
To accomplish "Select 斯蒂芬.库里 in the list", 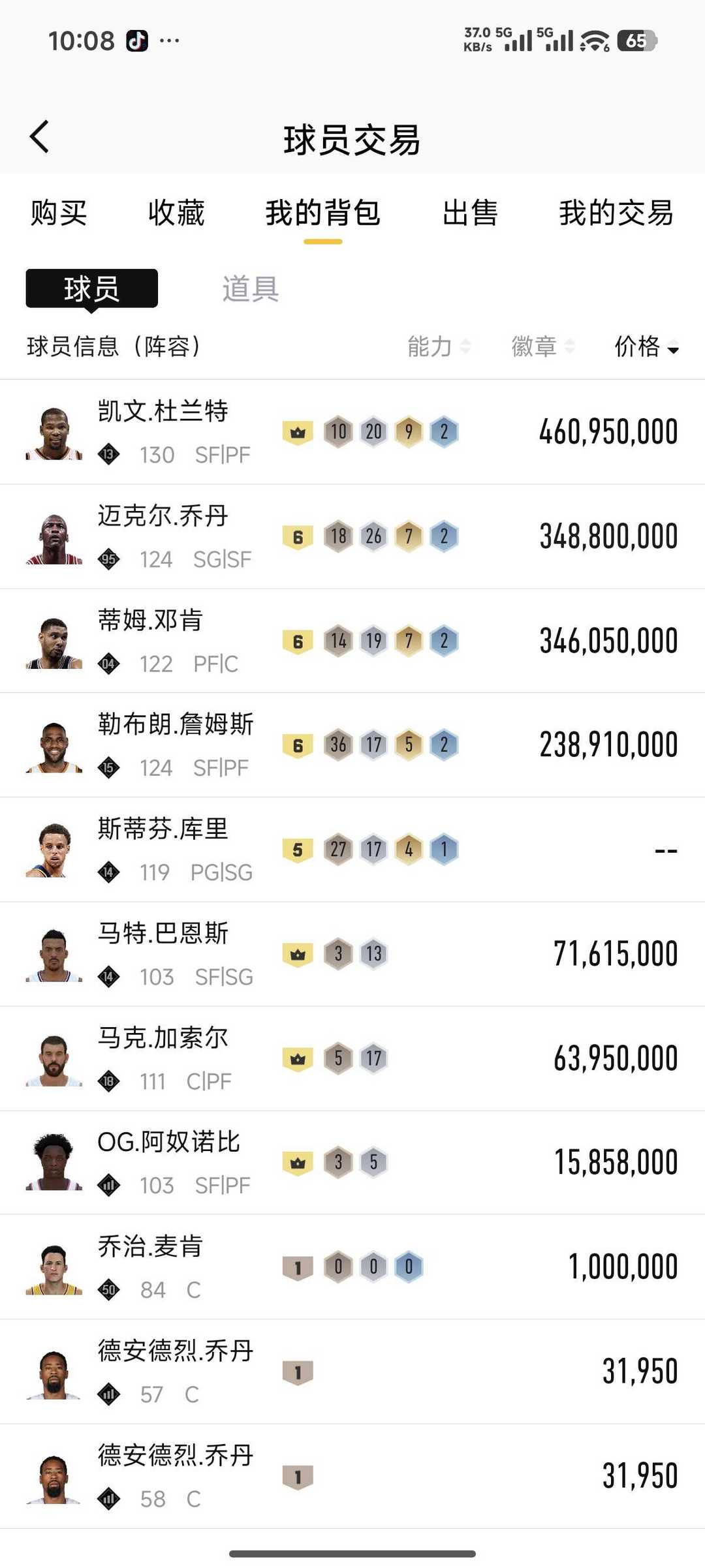I will point(352,850).
